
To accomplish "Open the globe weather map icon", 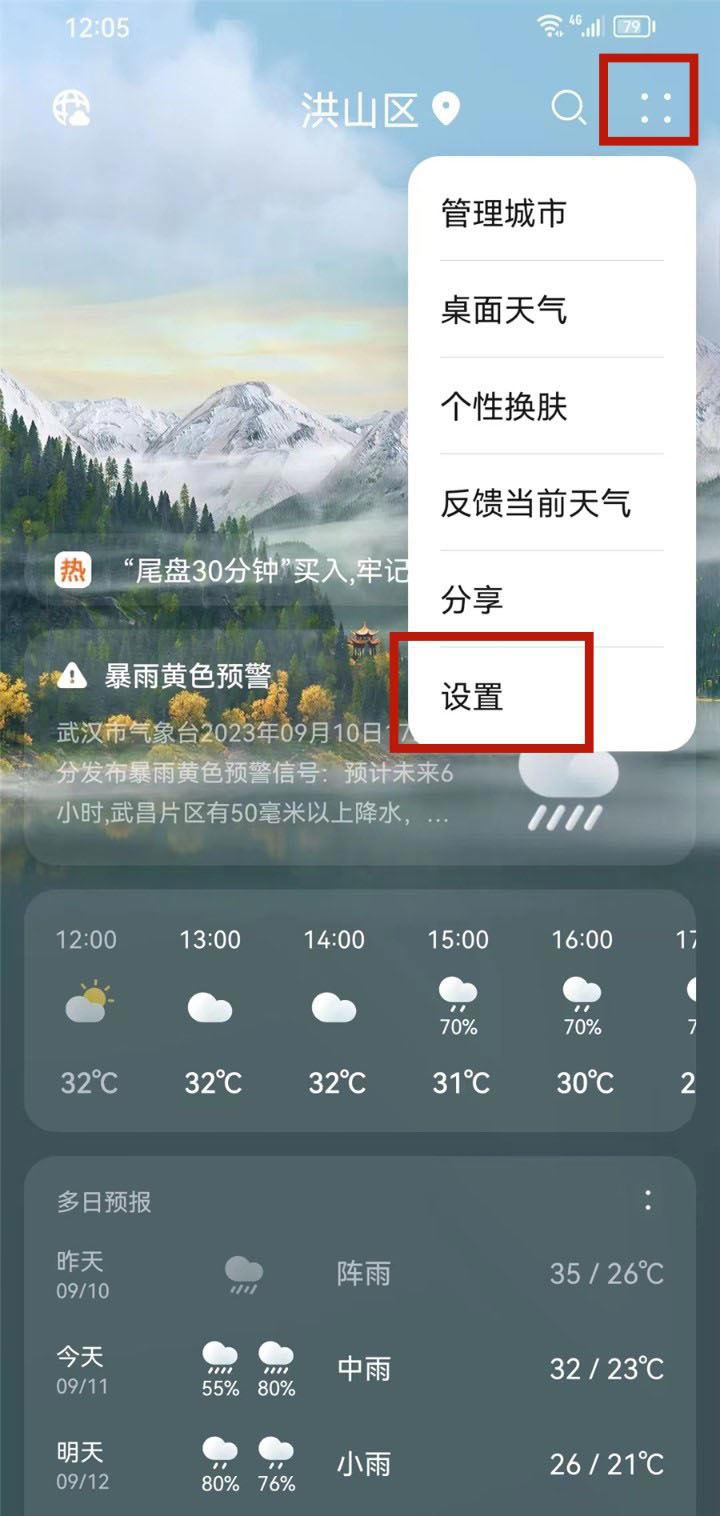I will pyautogui.click(x=72, y=108).
